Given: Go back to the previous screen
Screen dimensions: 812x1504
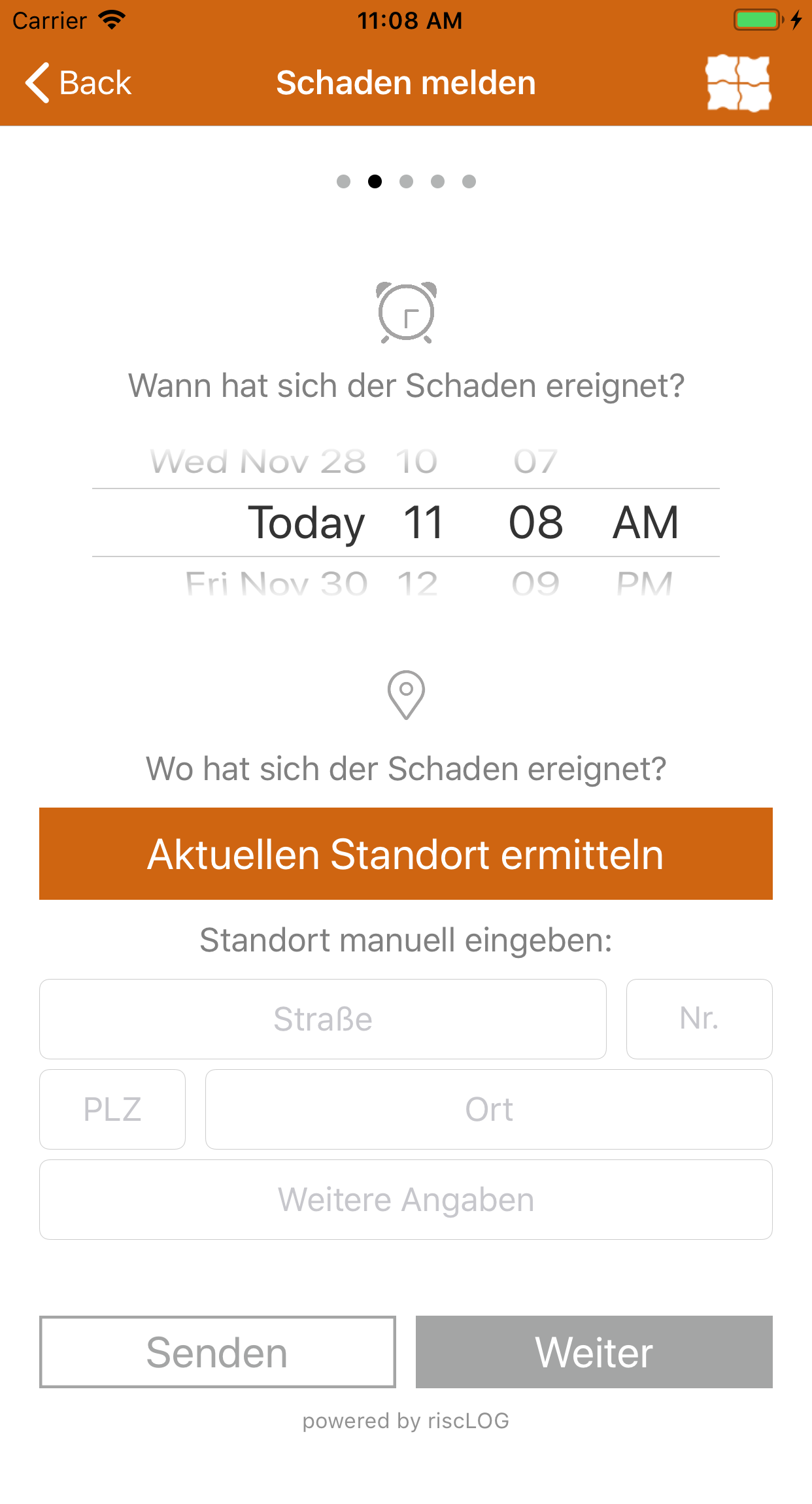Looking at the screenshot, I should click(x=78, y=83).
